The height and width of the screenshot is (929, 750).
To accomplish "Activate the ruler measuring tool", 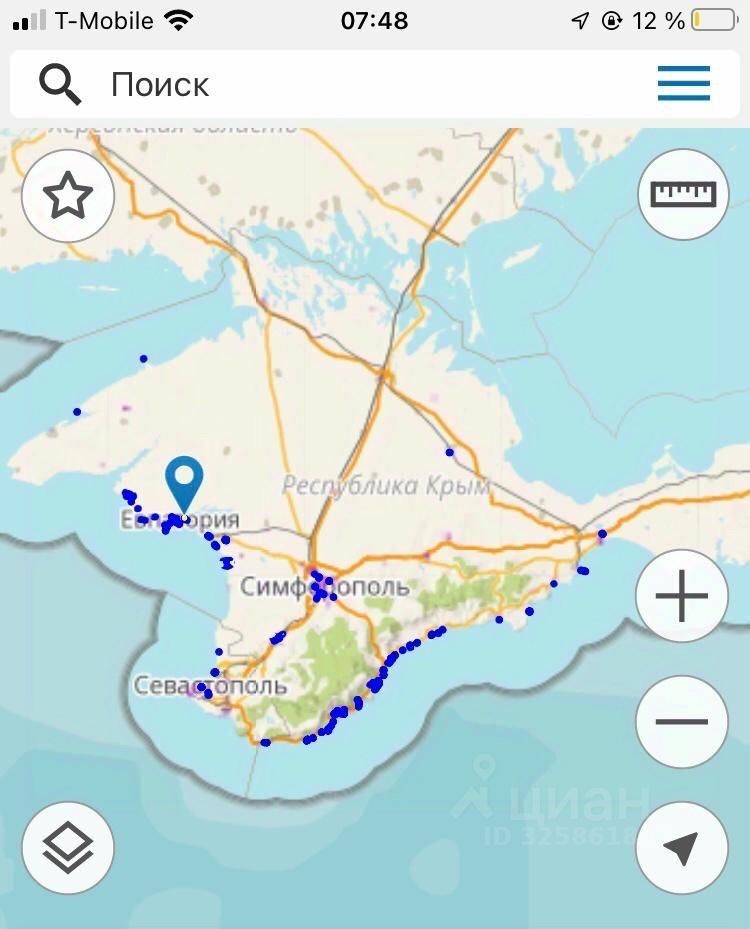I will (684, 194).
